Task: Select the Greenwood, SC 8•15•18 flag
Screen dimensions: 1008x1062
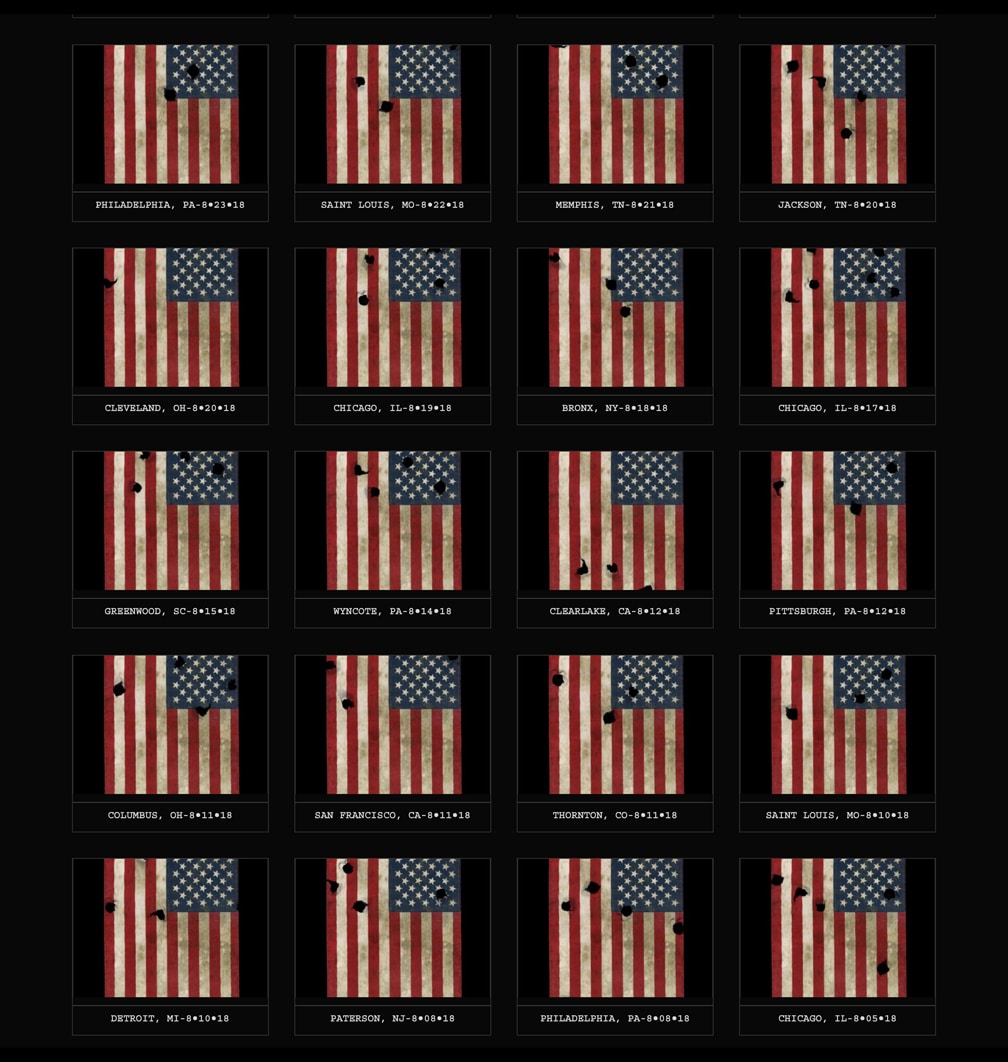Action: point(171,521)
